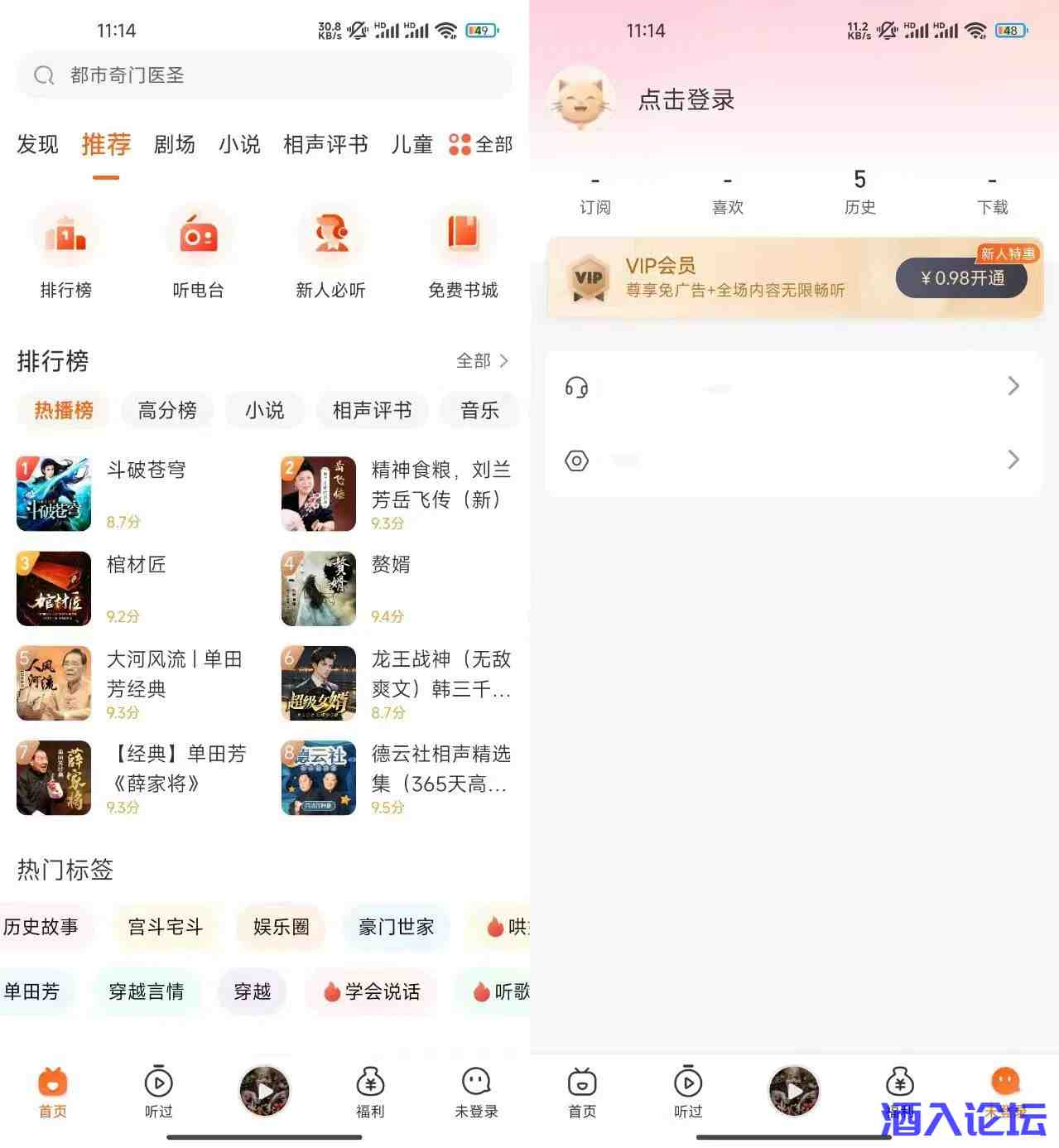Open the 历史 listening history count

coord(859,191)
